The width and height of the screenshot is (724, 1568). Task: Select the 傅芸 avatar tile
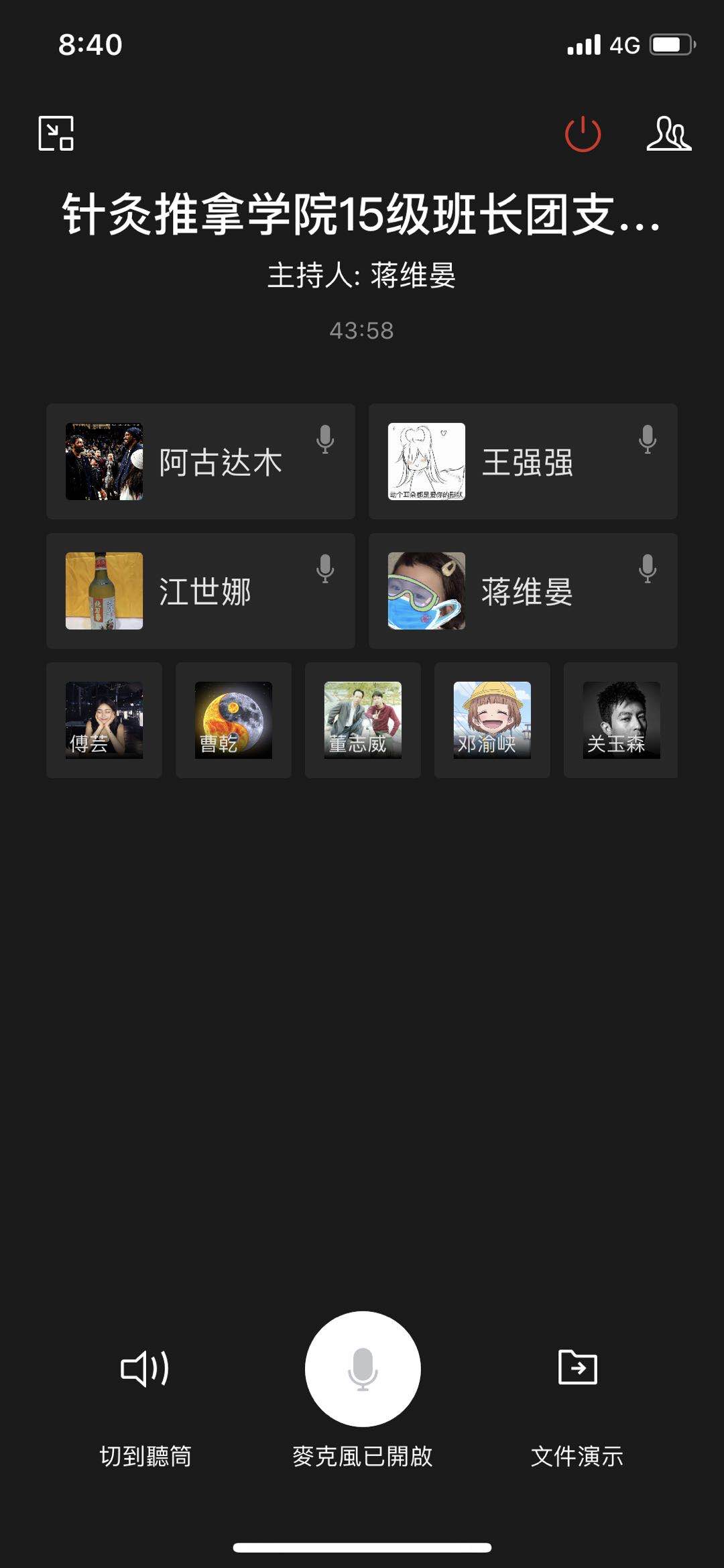pos(104,720)
